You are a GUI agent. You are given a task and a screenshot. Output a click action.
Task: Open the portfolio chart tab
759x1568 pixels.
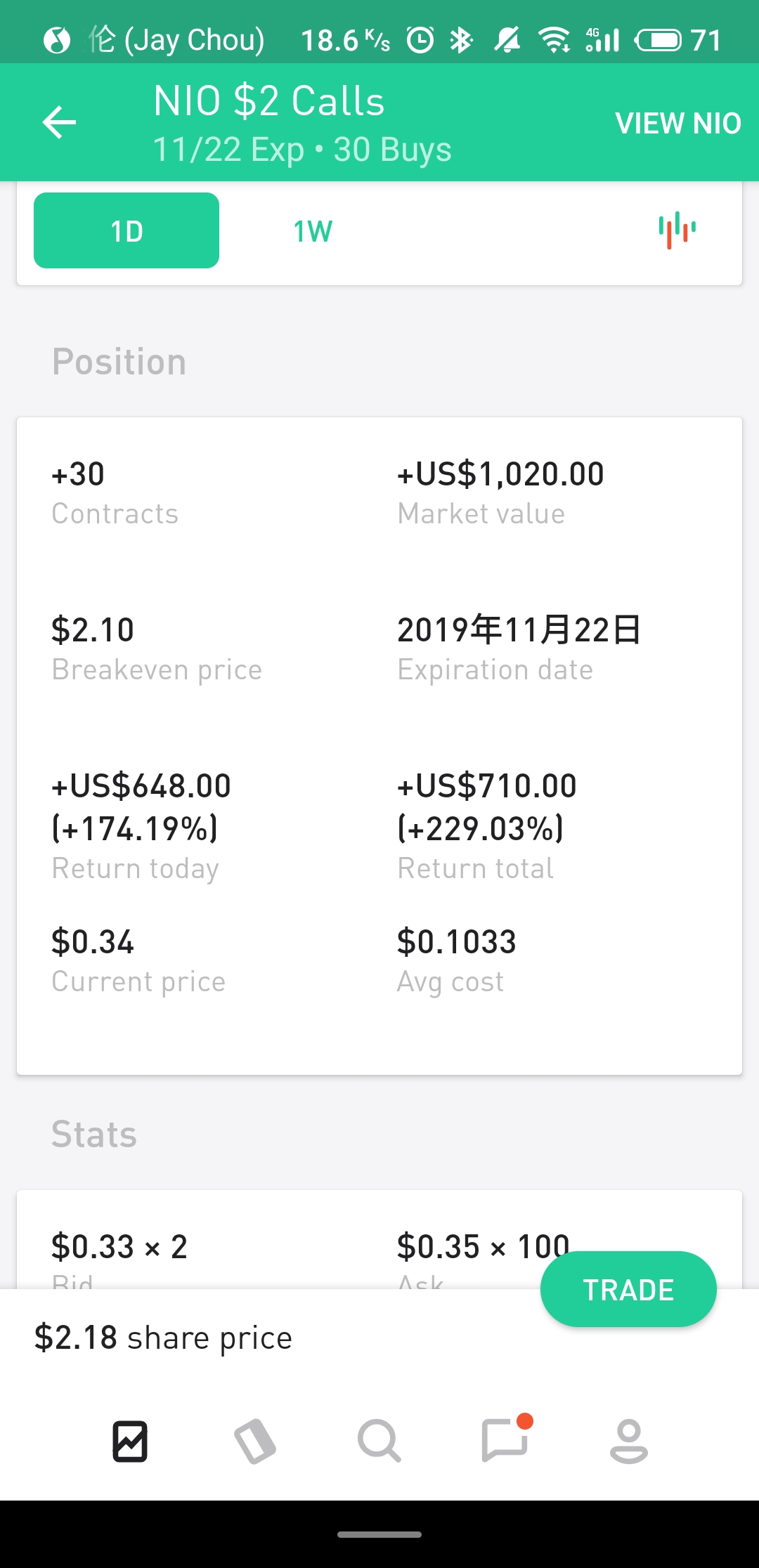[130, 1441]
